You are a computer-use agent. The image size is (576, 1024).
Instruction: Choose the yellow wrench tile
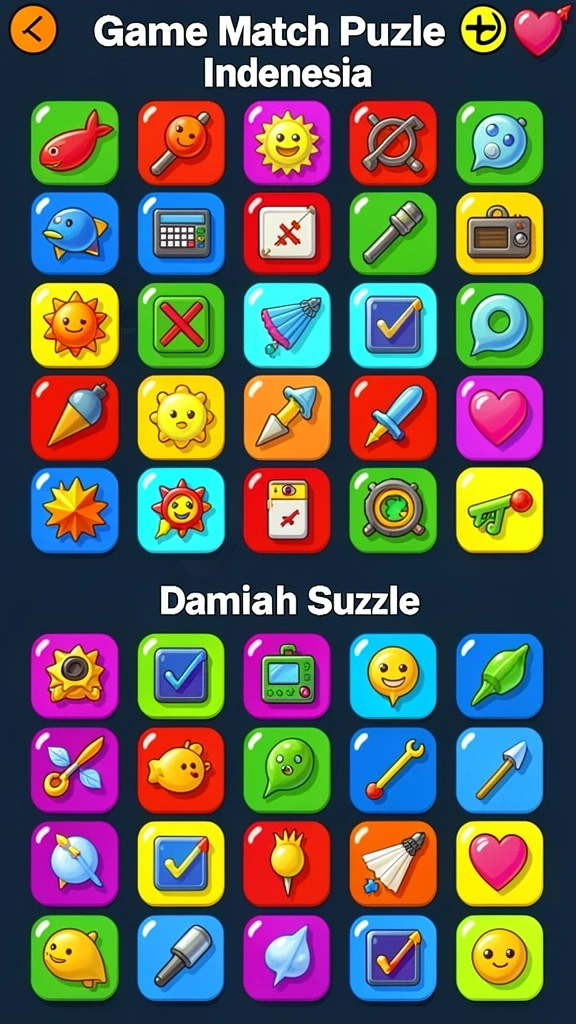pyautogui.click(x=393, y=770)
